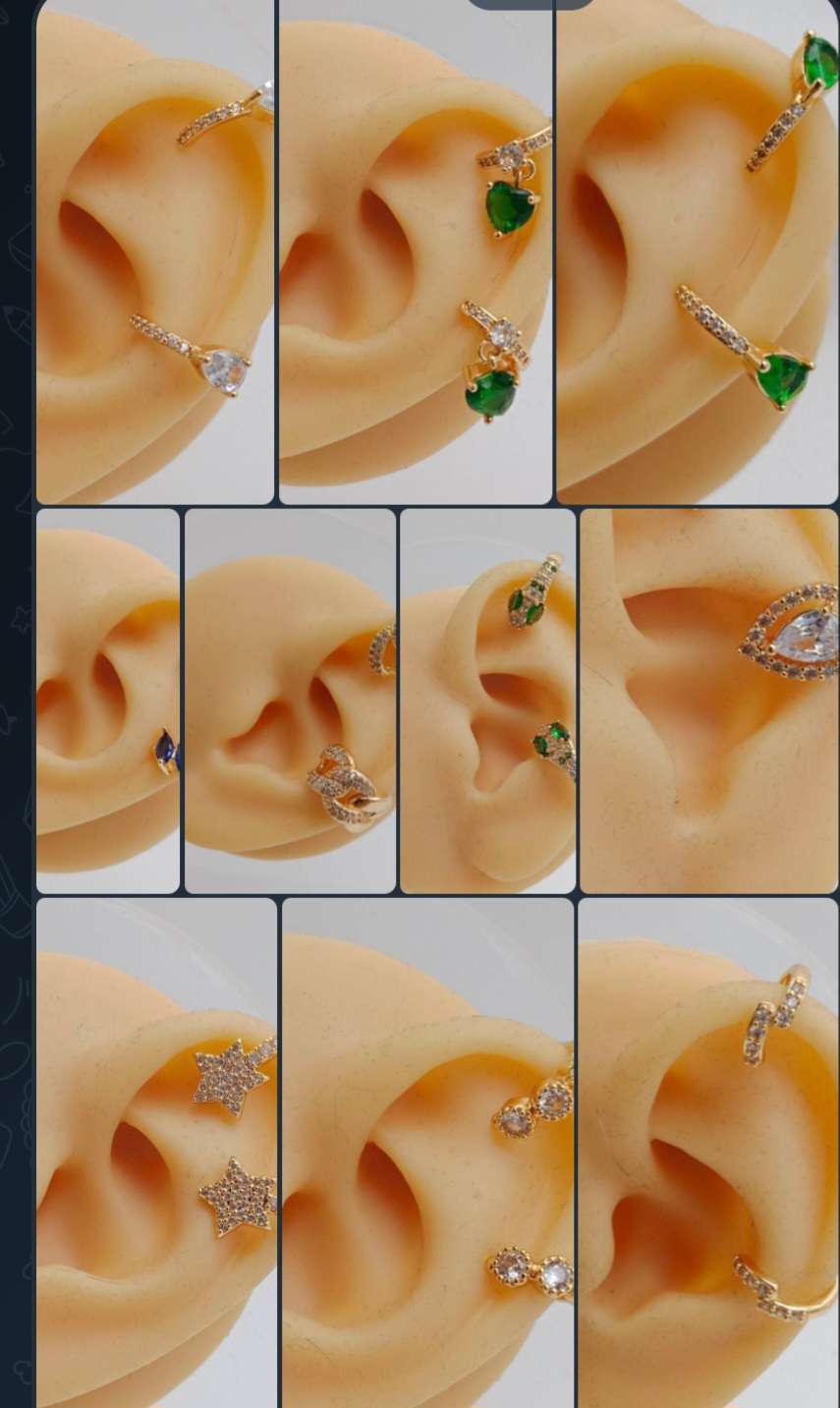View the photo with green teardrop hoop earrings
Screen dimensions: 840x1408
coord(697,252)
